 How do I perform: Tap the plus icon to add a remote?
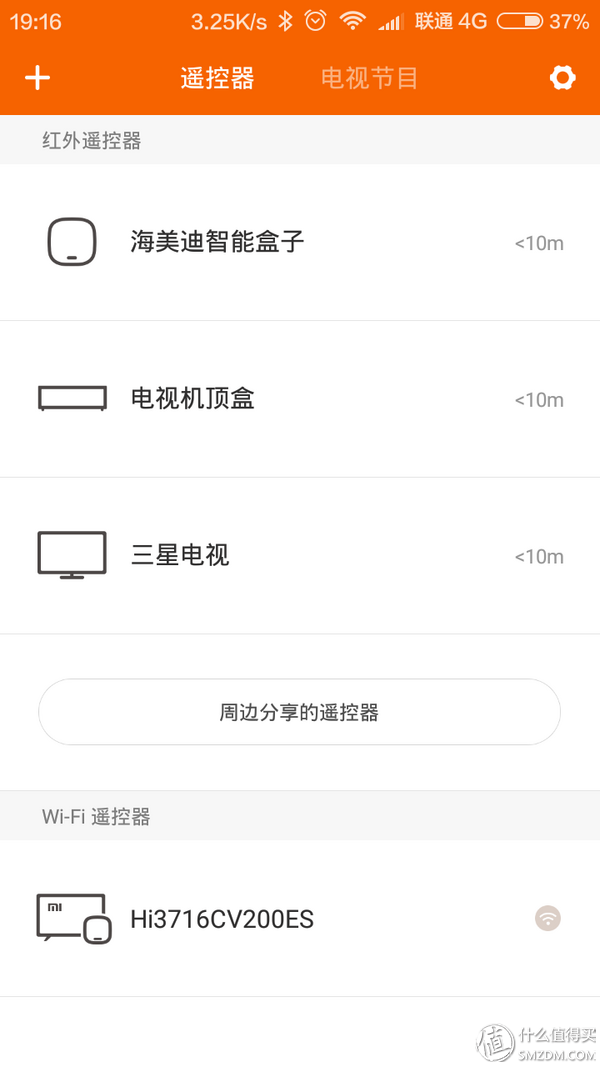37,78
